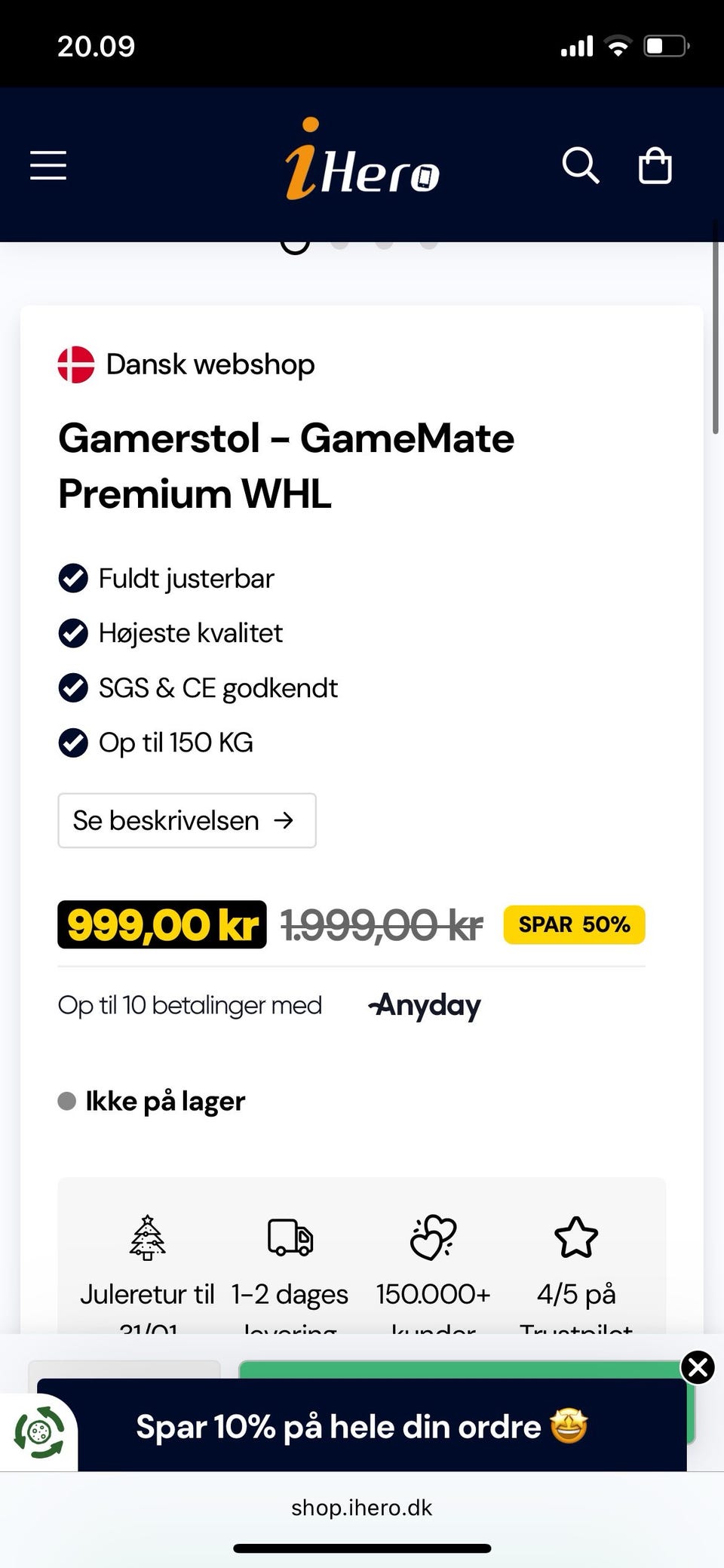This screenshot has width=724, height=1568.
Task: Expand the description via Se beskrivelsen arrow
Action: (186, 821)
